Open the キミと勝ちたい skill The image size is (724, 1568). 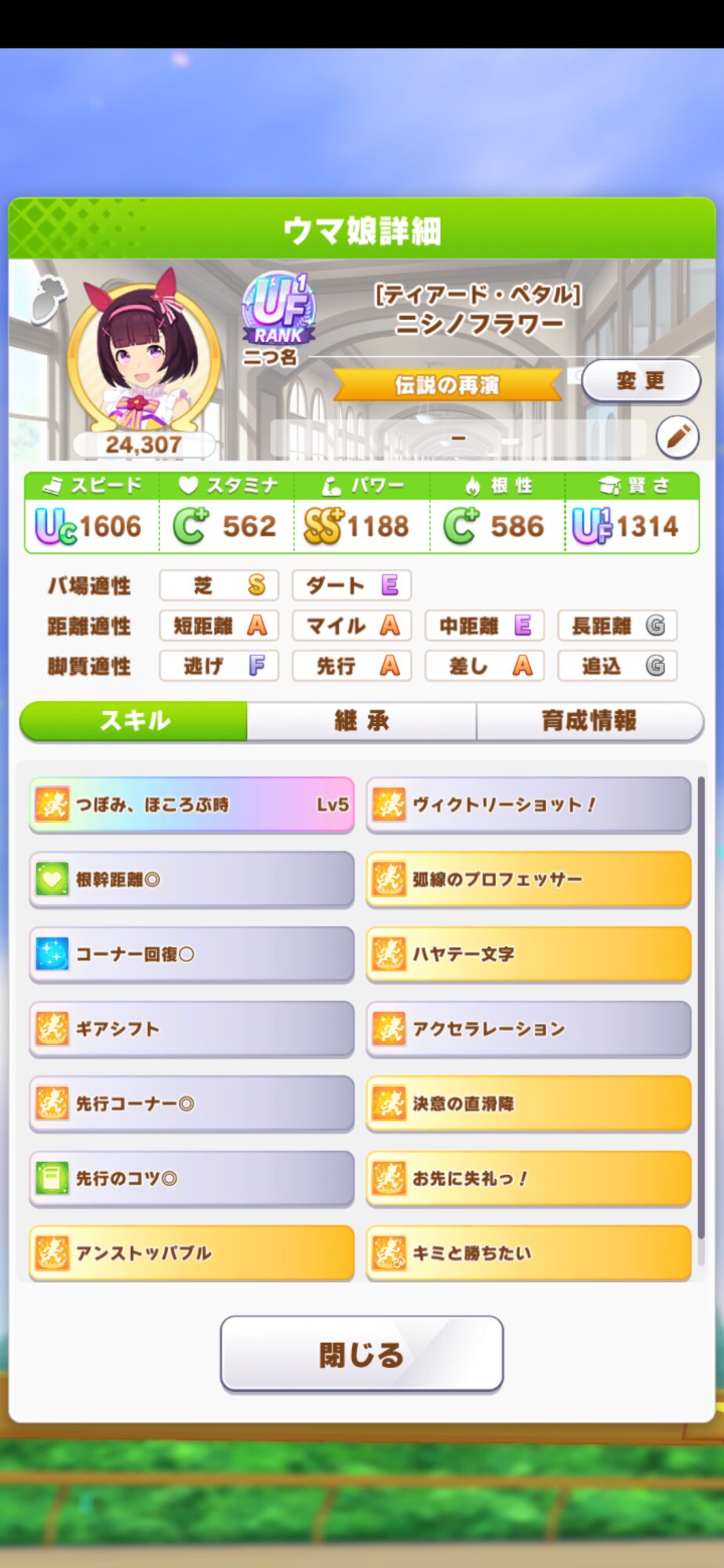(529, 1253)
